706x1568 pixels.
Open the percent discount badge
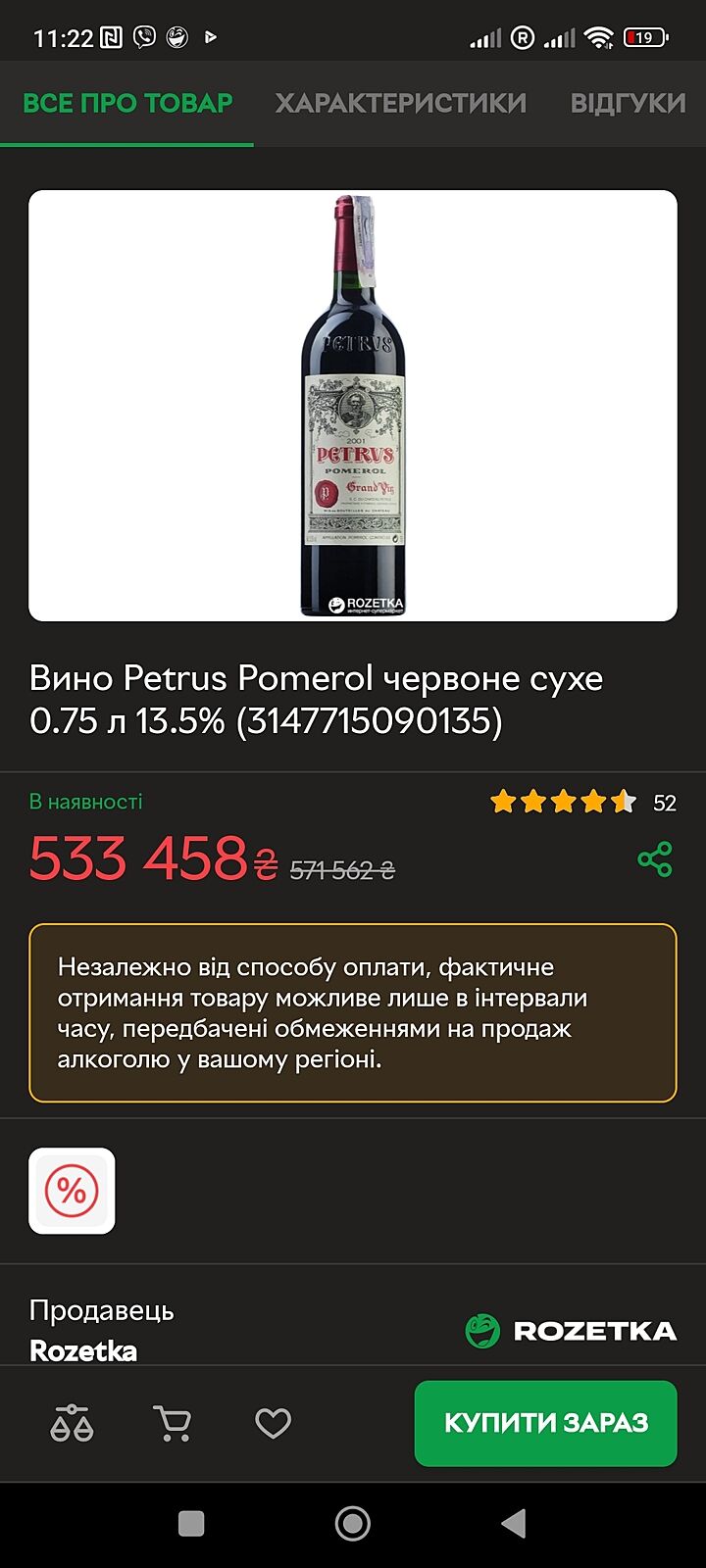coord(72,1191)
